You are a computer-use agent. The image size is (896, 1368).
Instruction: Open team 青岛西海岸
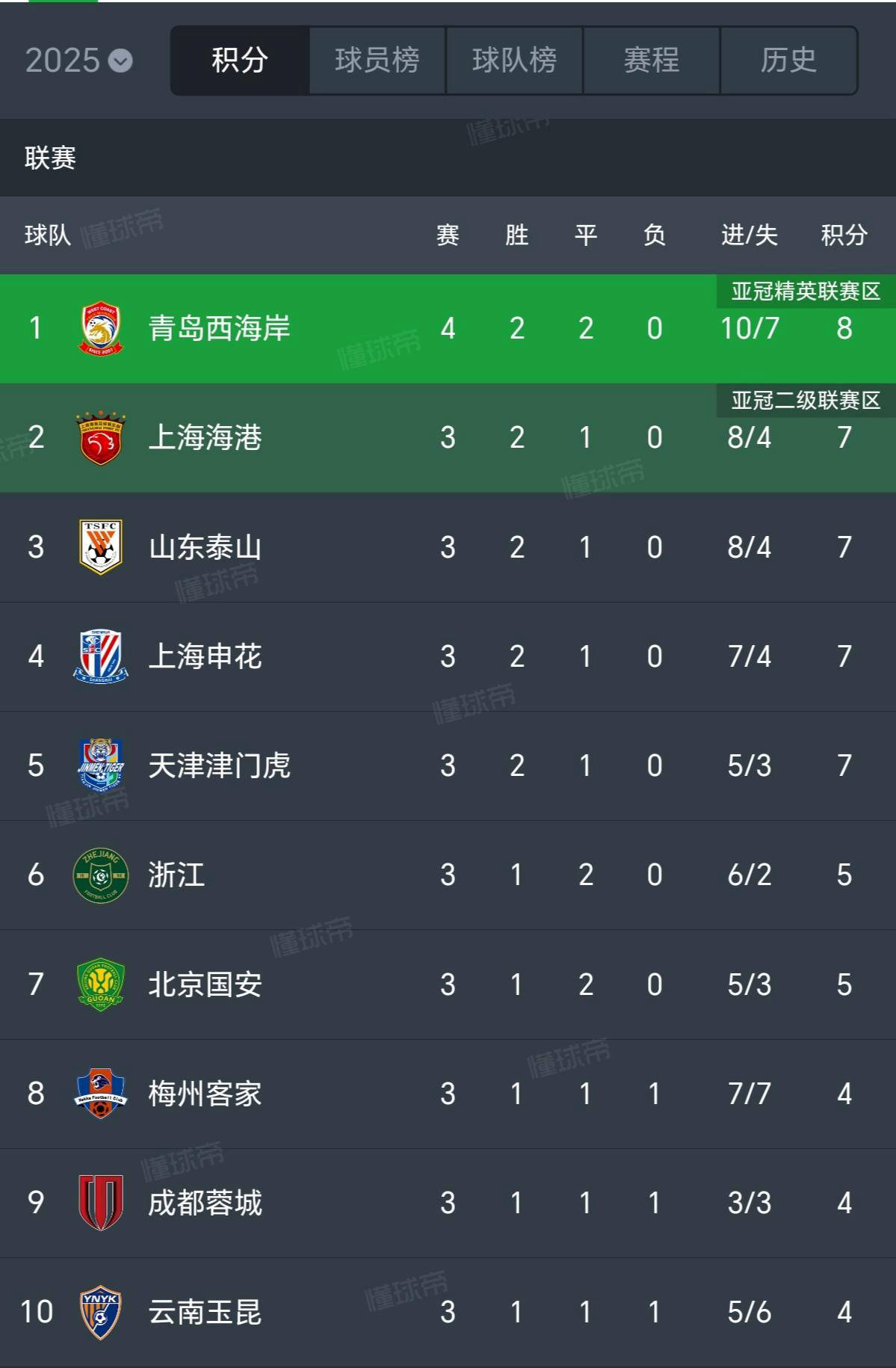click(x=219, y=328)
